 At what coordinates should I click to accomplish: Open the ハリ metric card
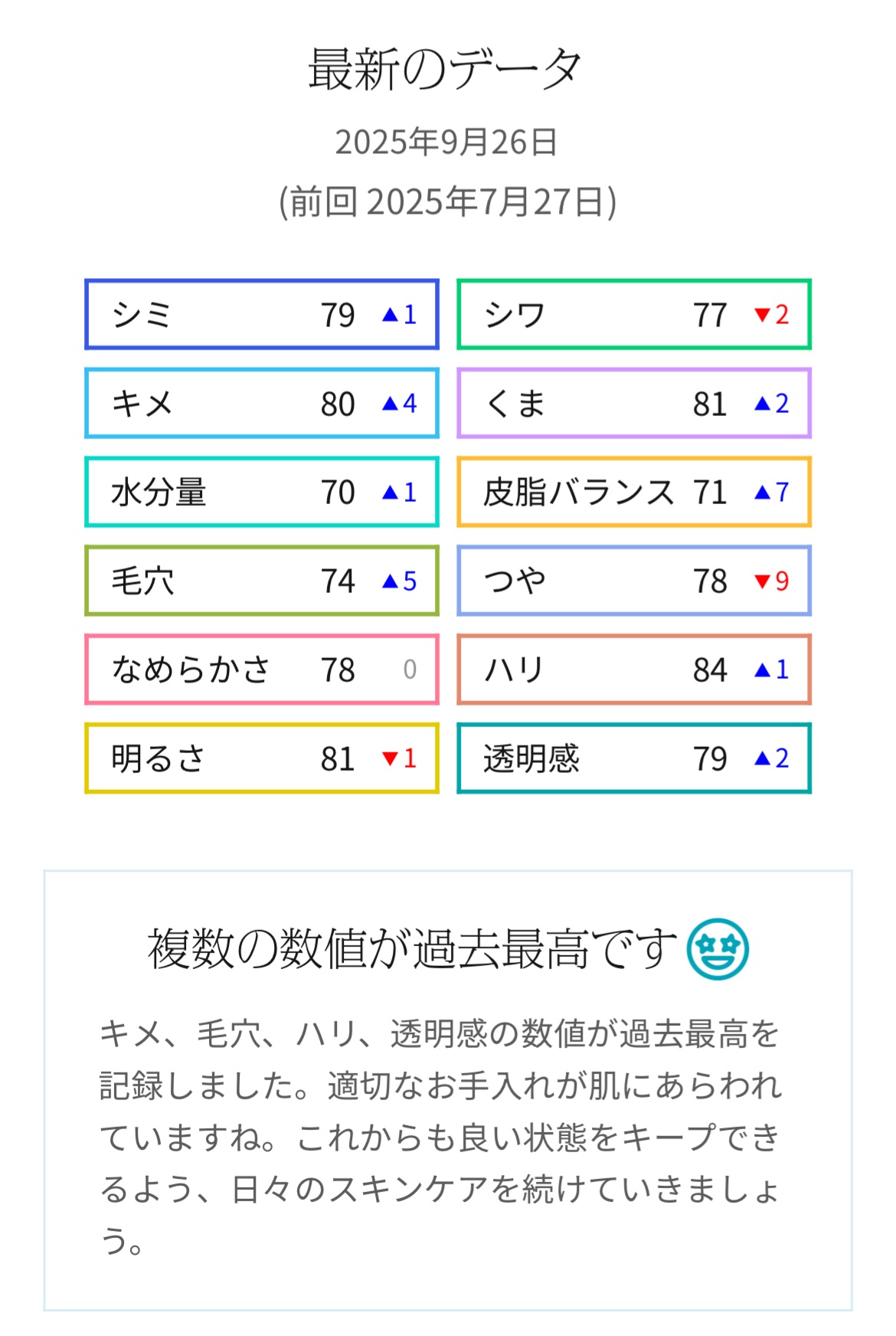(634, 670)
